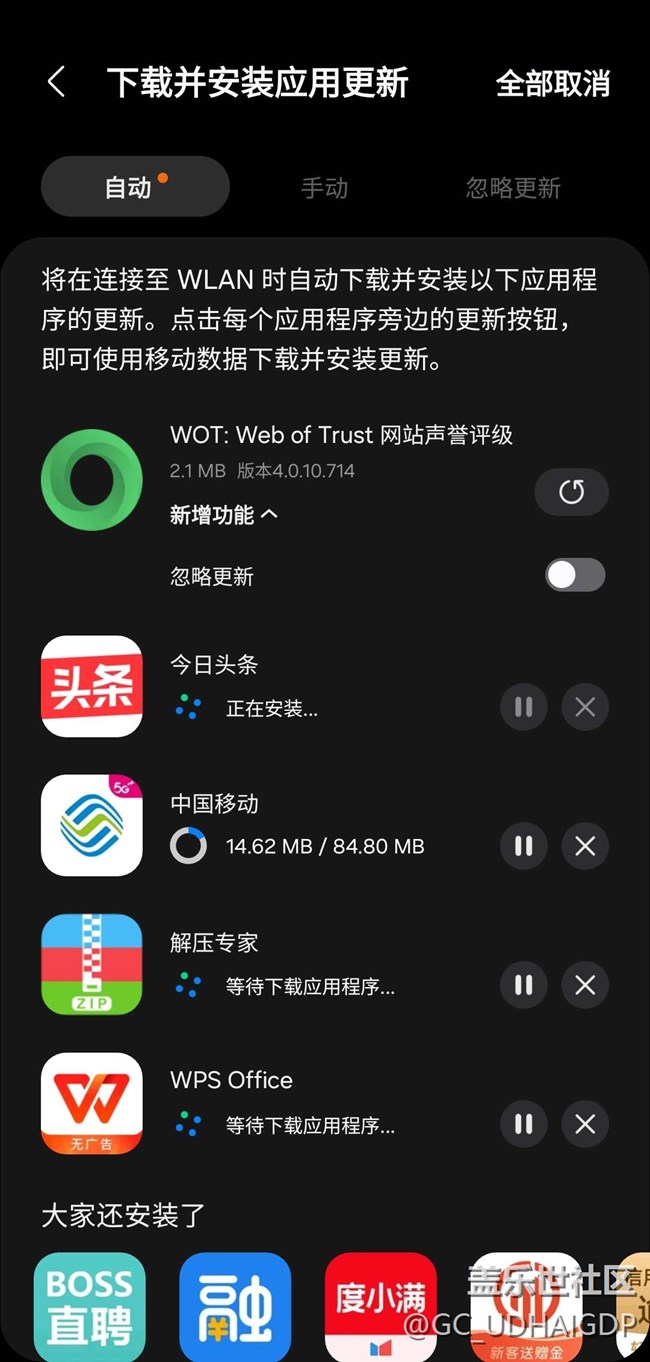
Task: Pause the 中国移动 download
Action: 523,847
